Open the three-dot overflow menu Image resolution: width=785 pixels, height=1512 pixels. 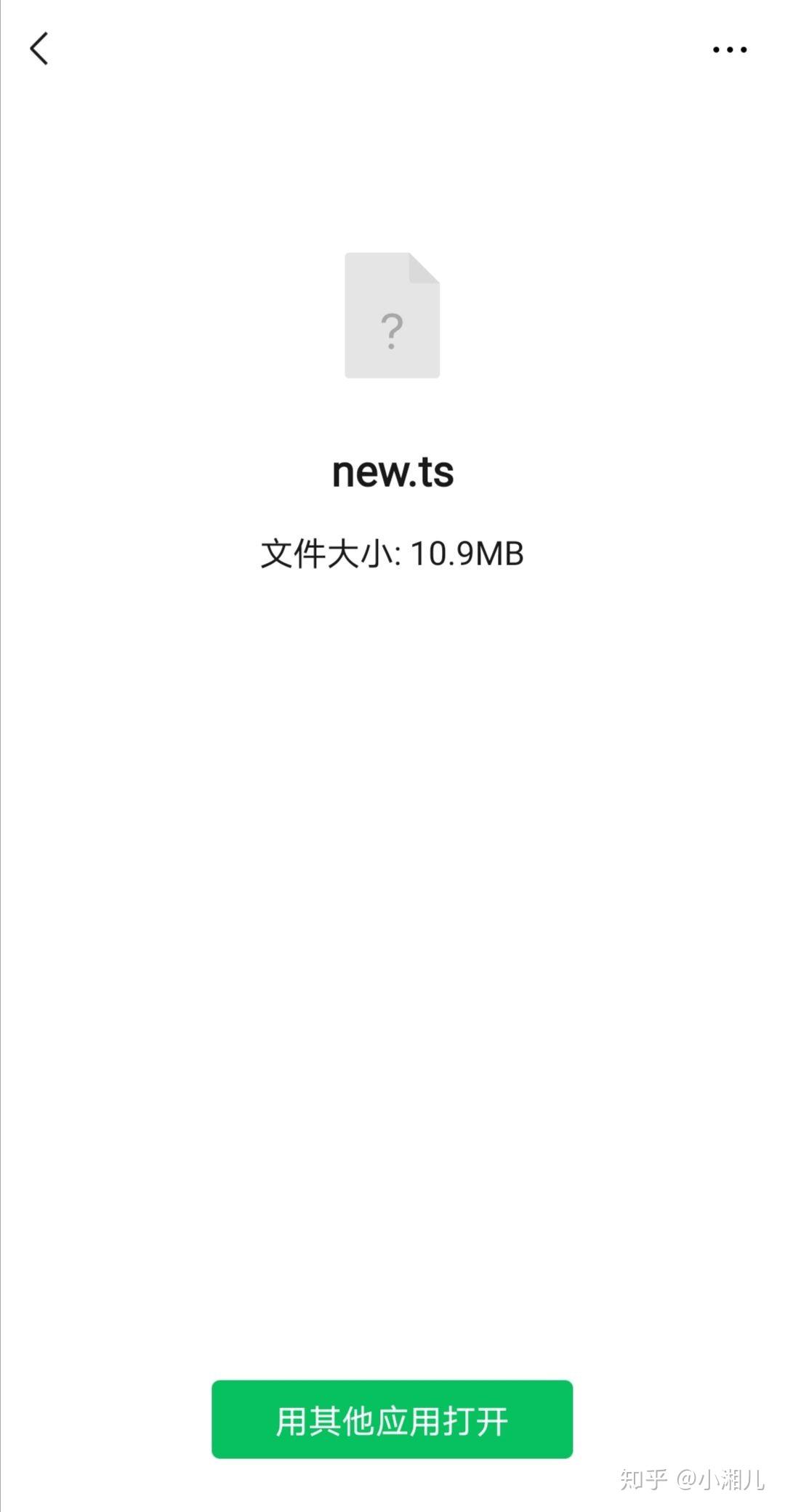coord(730,49)
